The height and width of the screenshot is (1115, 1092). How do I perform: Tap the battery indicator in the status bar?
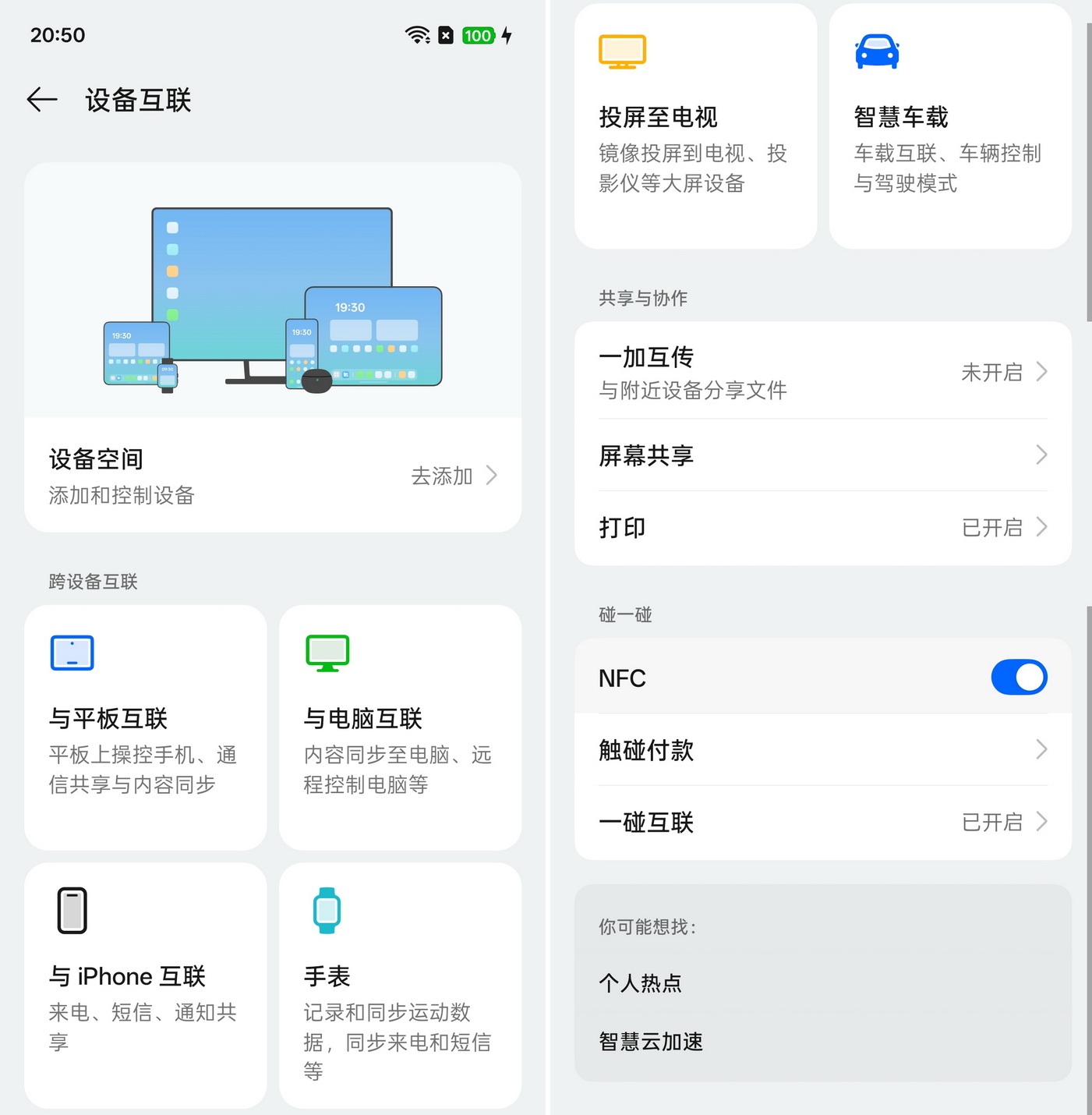tap(478, 35)
